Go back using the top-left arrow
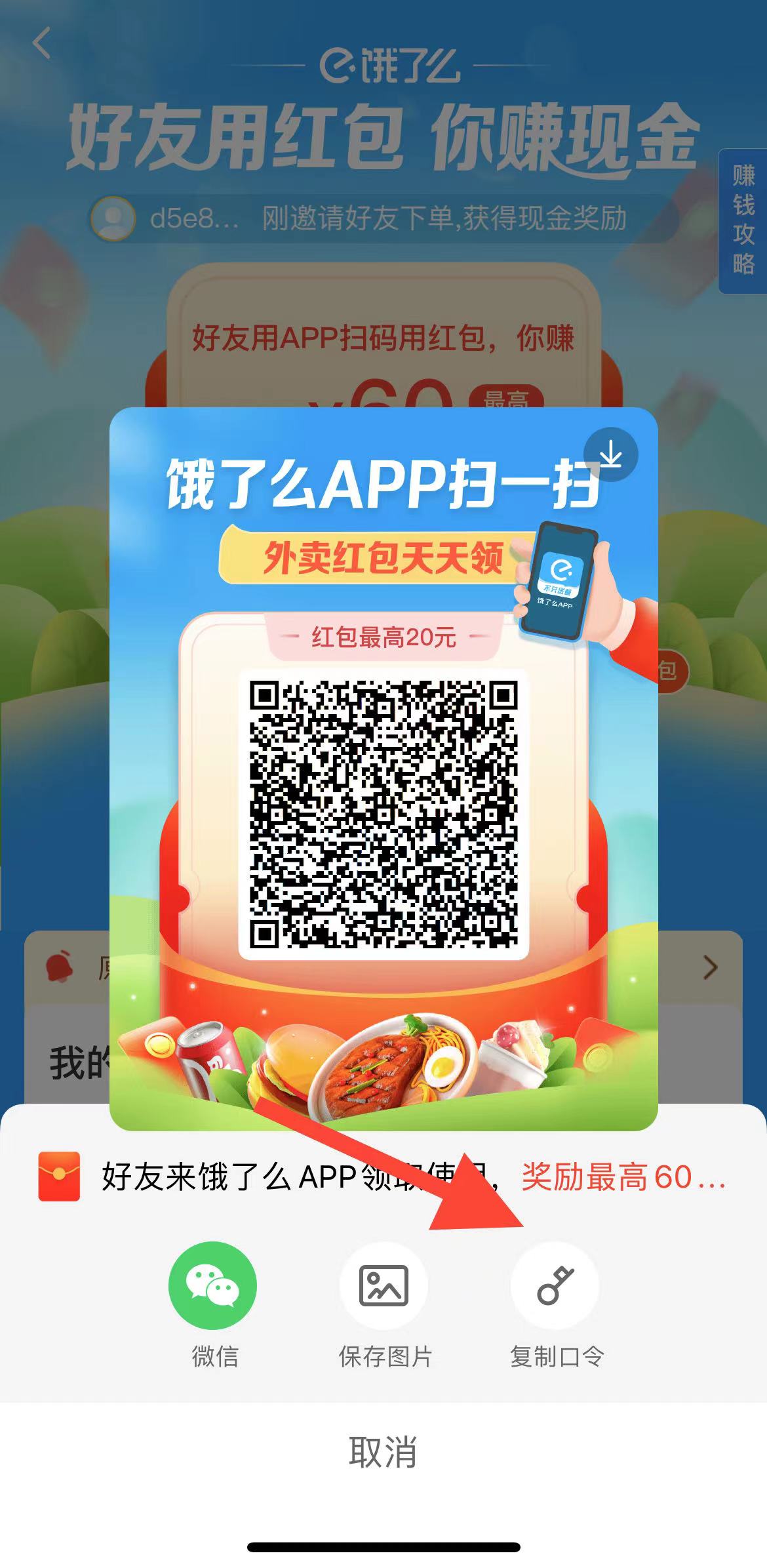The width and height of the screenshot is (767, 1568). [42, 44]
